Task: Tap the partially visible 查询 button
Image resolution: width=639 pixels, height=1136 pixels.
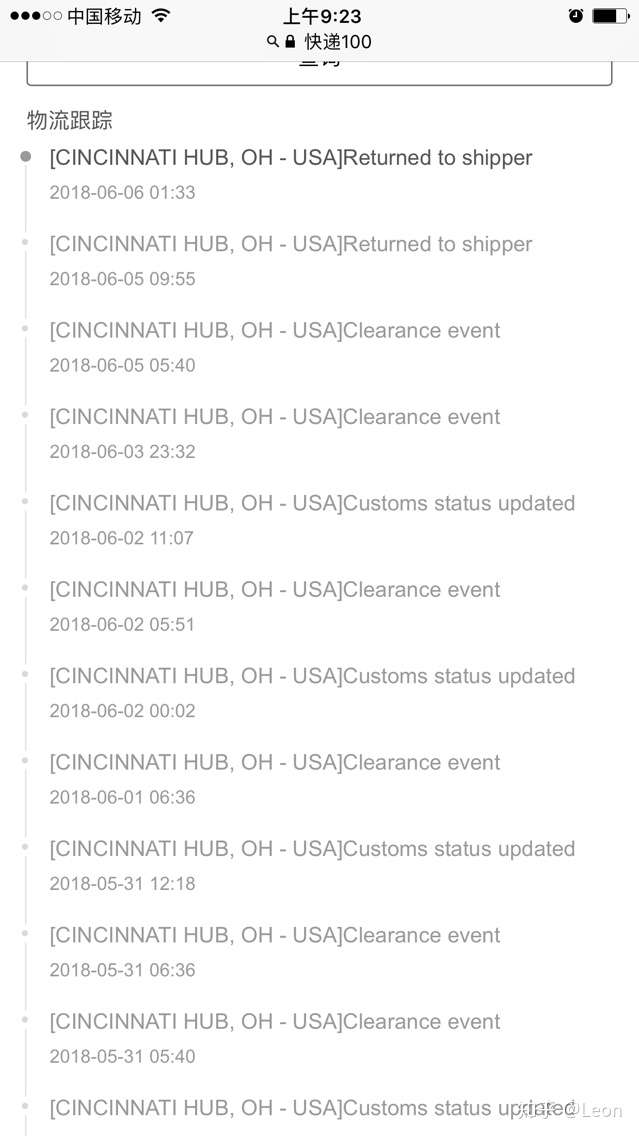Action: pos(319,71)
